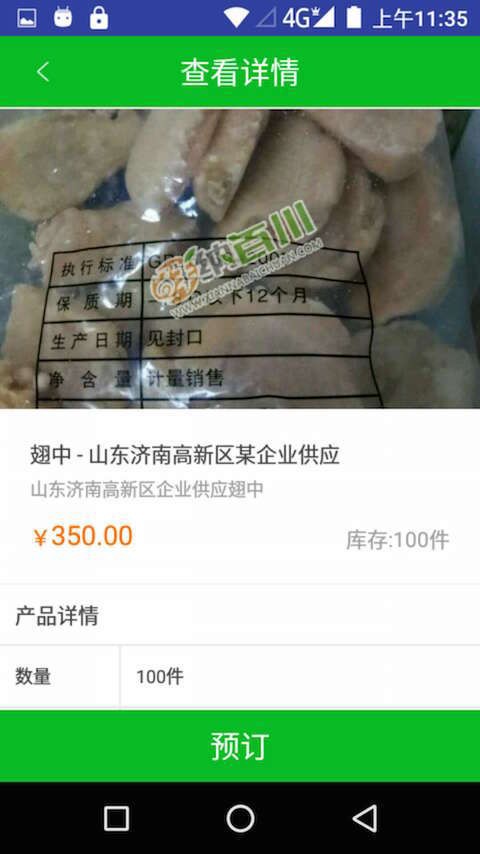Tap the system home button

click(x=240, y=819)
